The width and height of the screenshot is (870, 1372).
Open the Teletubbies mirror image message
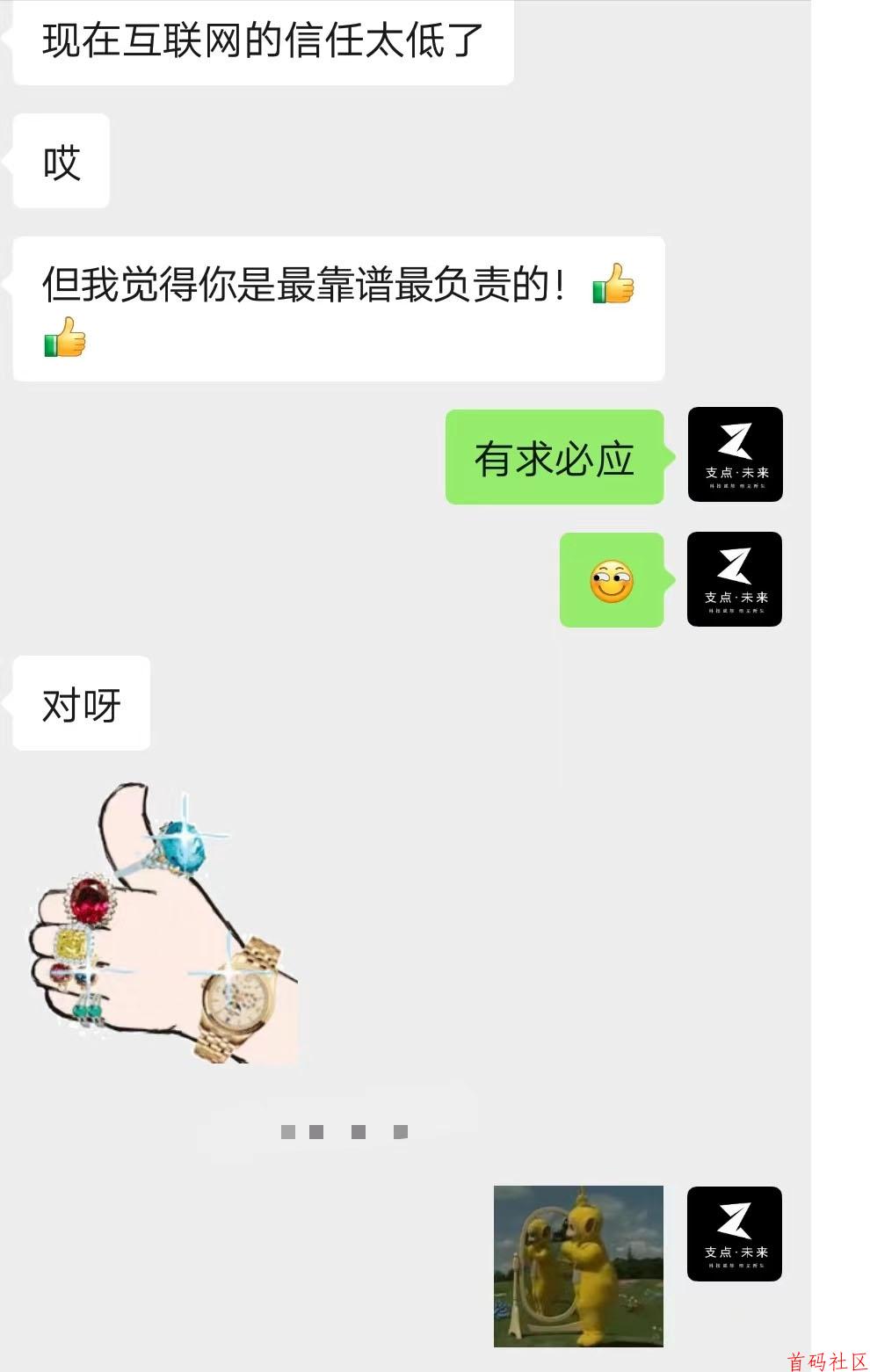578,1266
